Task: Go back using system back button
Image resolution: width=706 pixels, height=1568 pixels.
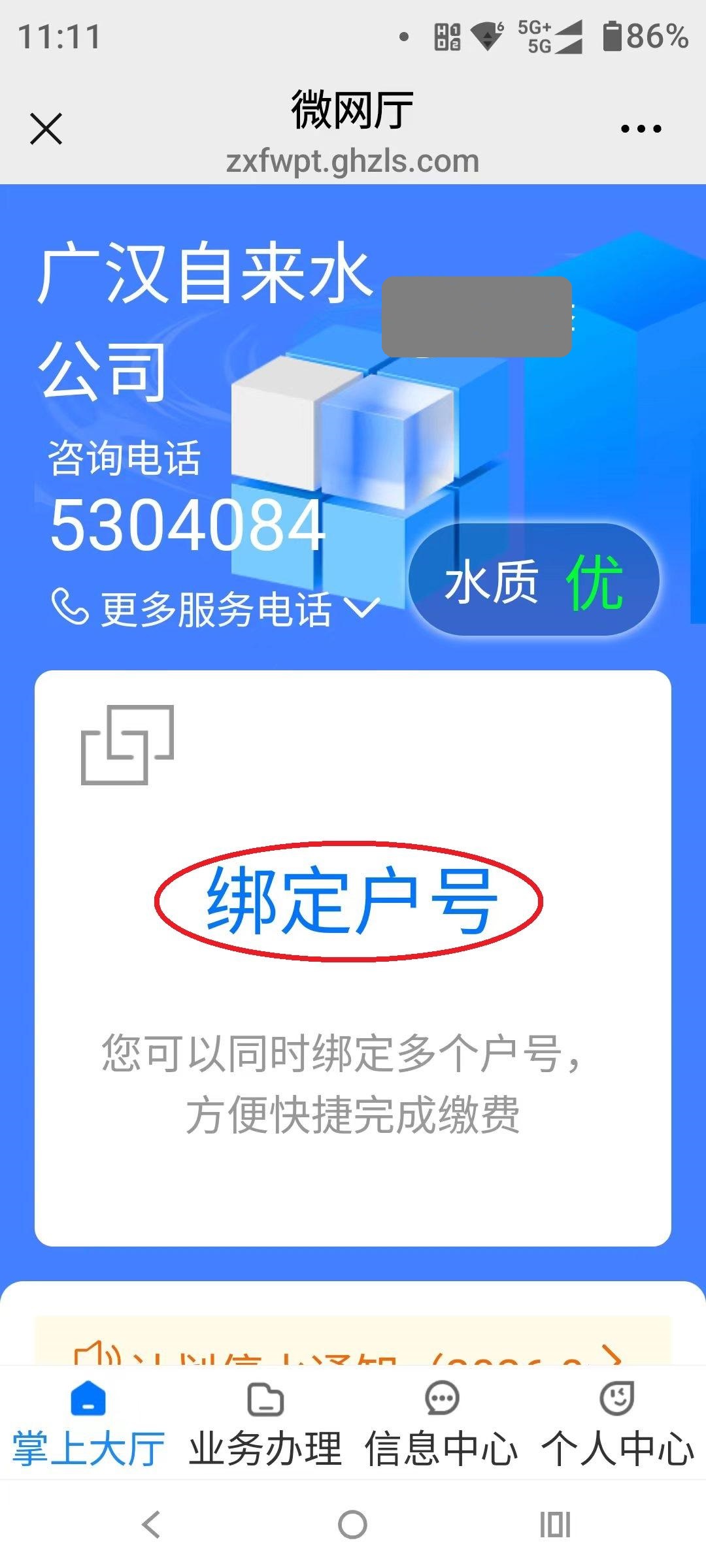Action: pos(151,1525)
